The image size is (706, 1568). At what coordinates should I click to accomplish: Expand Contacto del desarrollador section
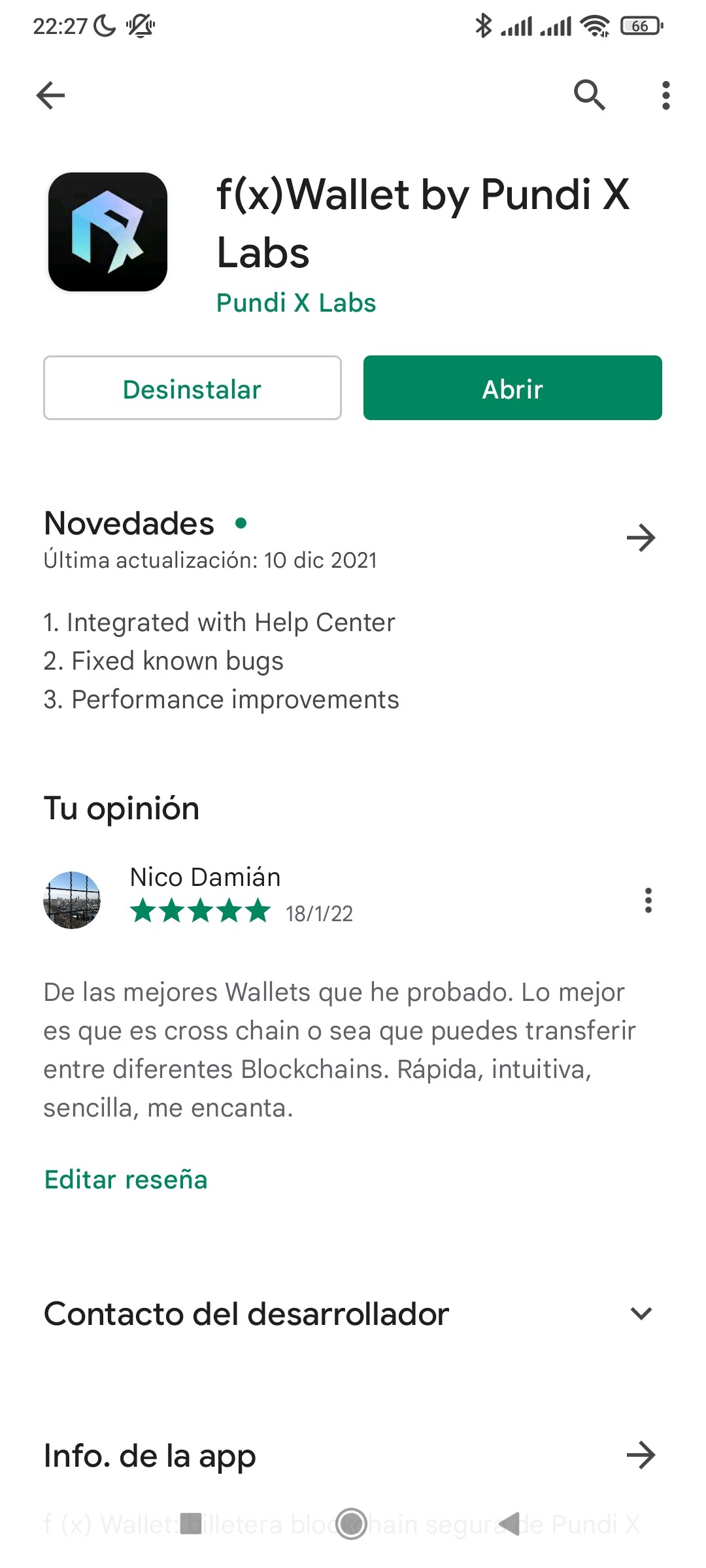coord(641,1314)
